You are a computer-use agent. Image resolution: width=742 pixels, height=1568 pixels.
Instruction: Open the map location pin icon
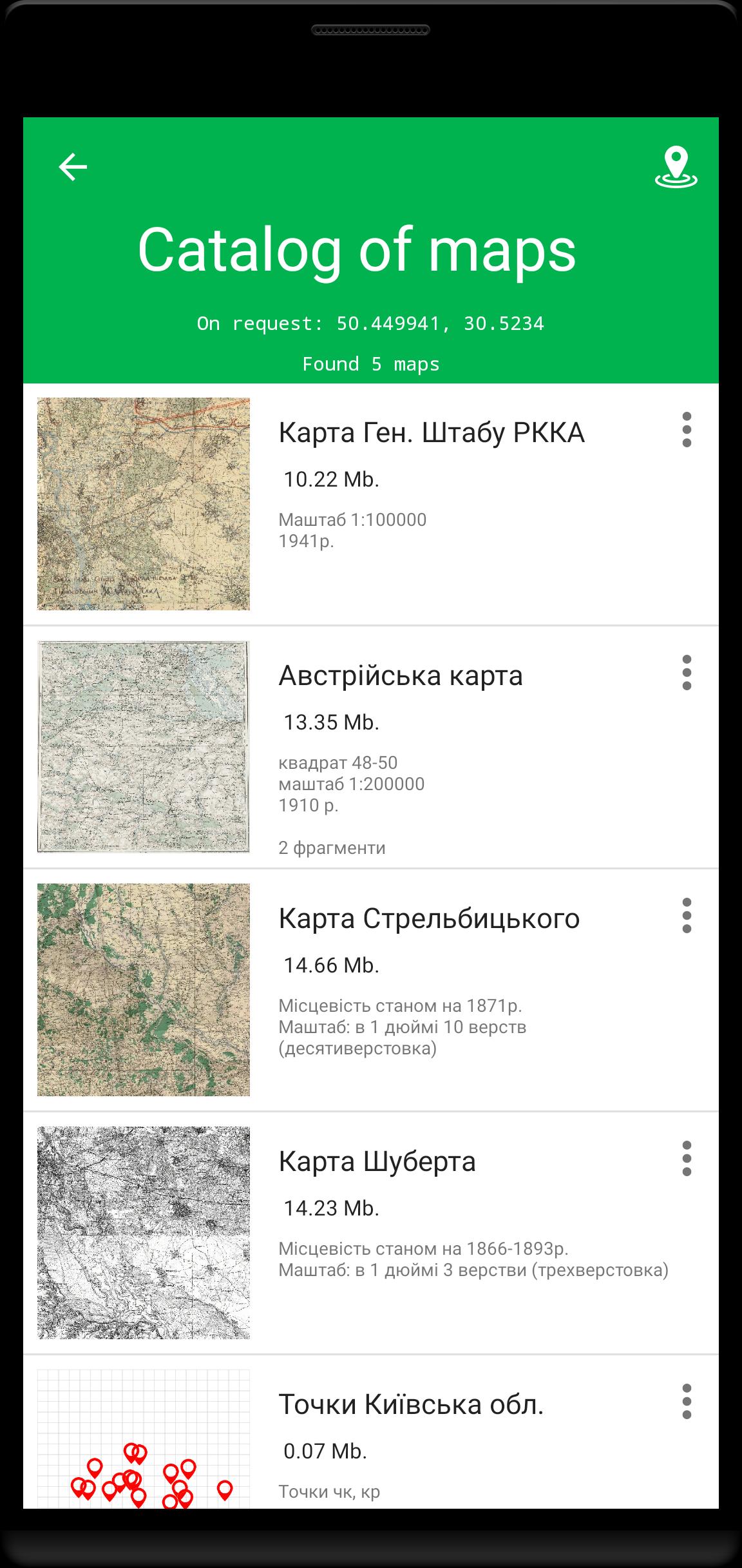(676, 168)
